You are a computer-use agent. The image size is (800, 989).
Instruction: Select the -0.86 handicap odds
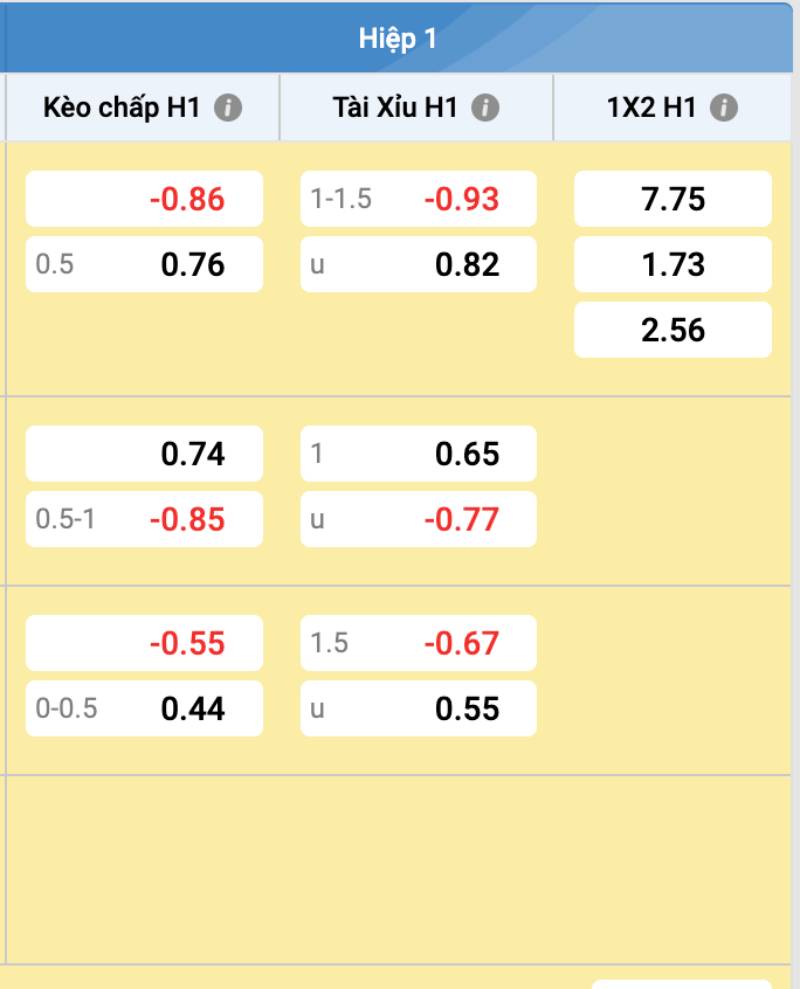[x=144, y=199]
